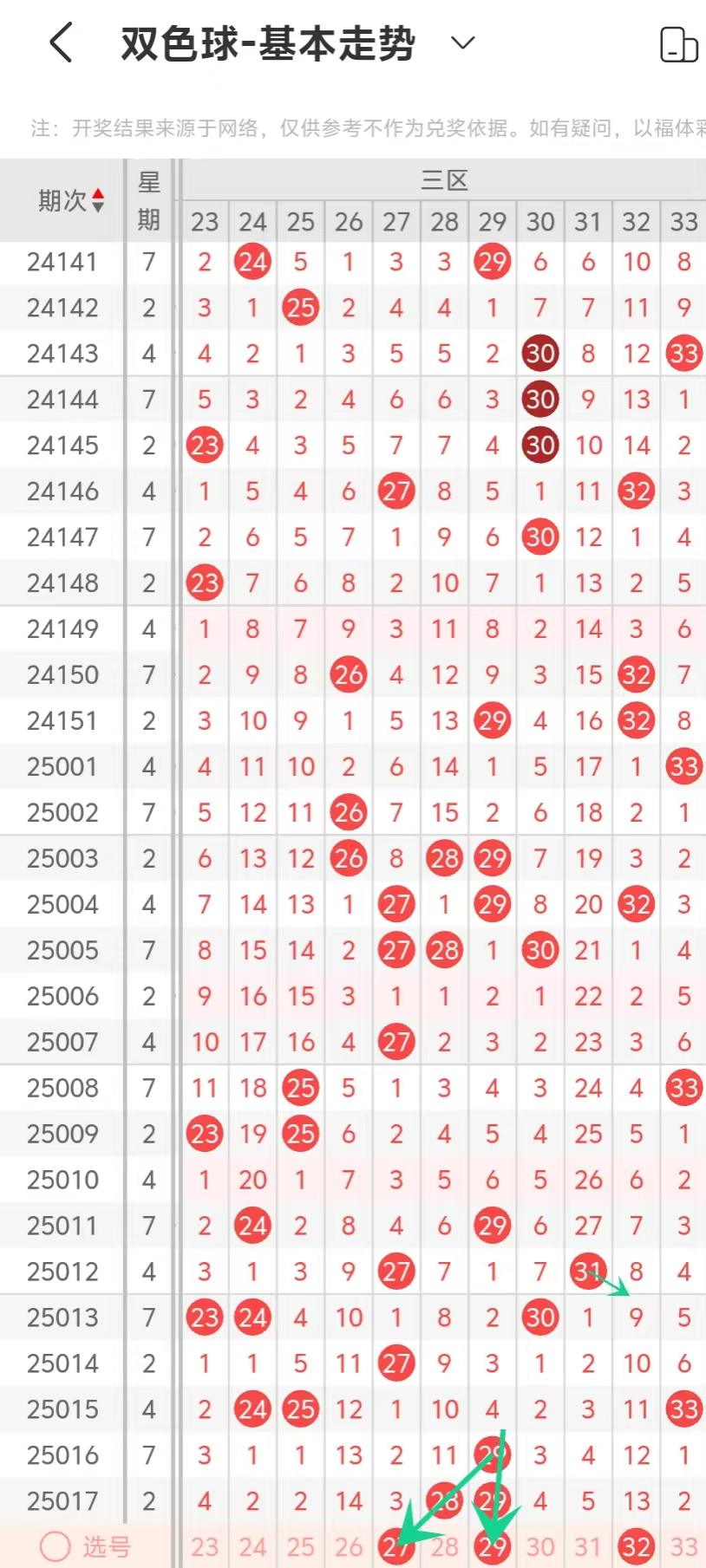706x1568 pixels.
Task: Pick number 26 in the 选号 row
Action: [349, 1546]
